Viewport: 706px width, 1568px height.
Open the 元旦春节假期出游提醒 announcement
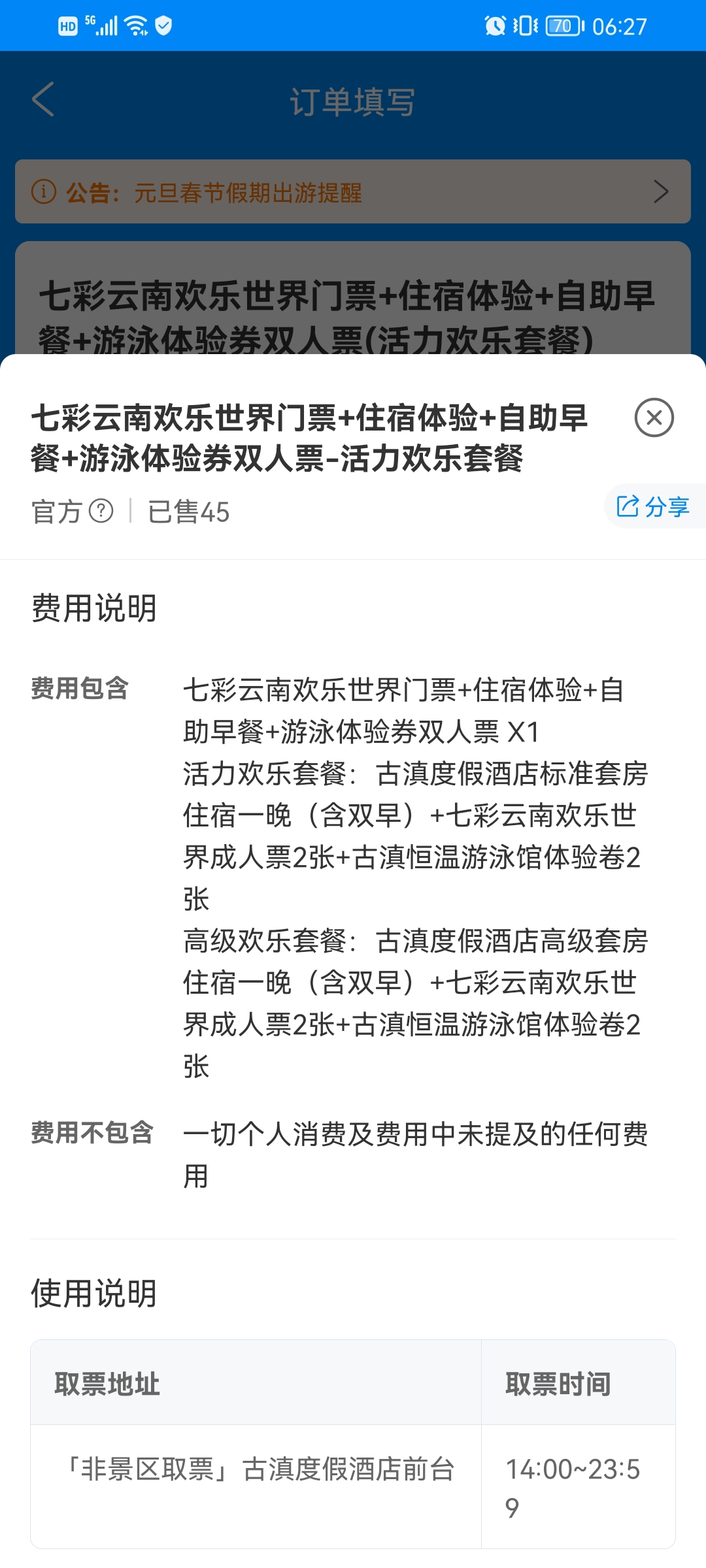[353, 191]
